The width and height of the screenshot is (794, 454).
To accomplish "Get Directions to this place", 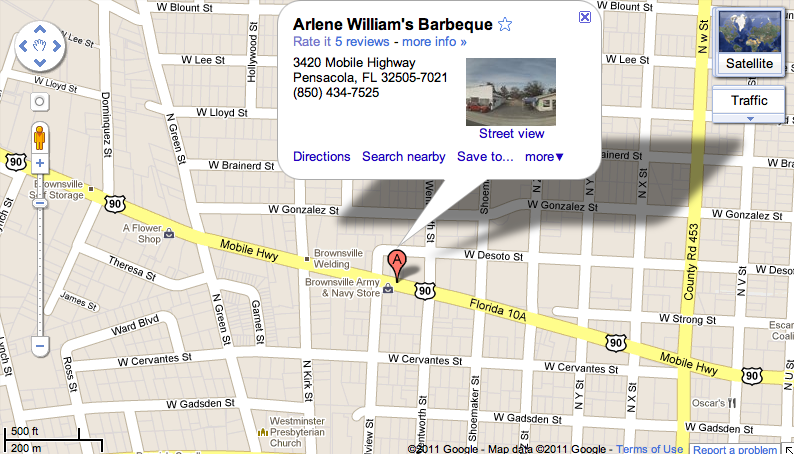I will (322, 156).
